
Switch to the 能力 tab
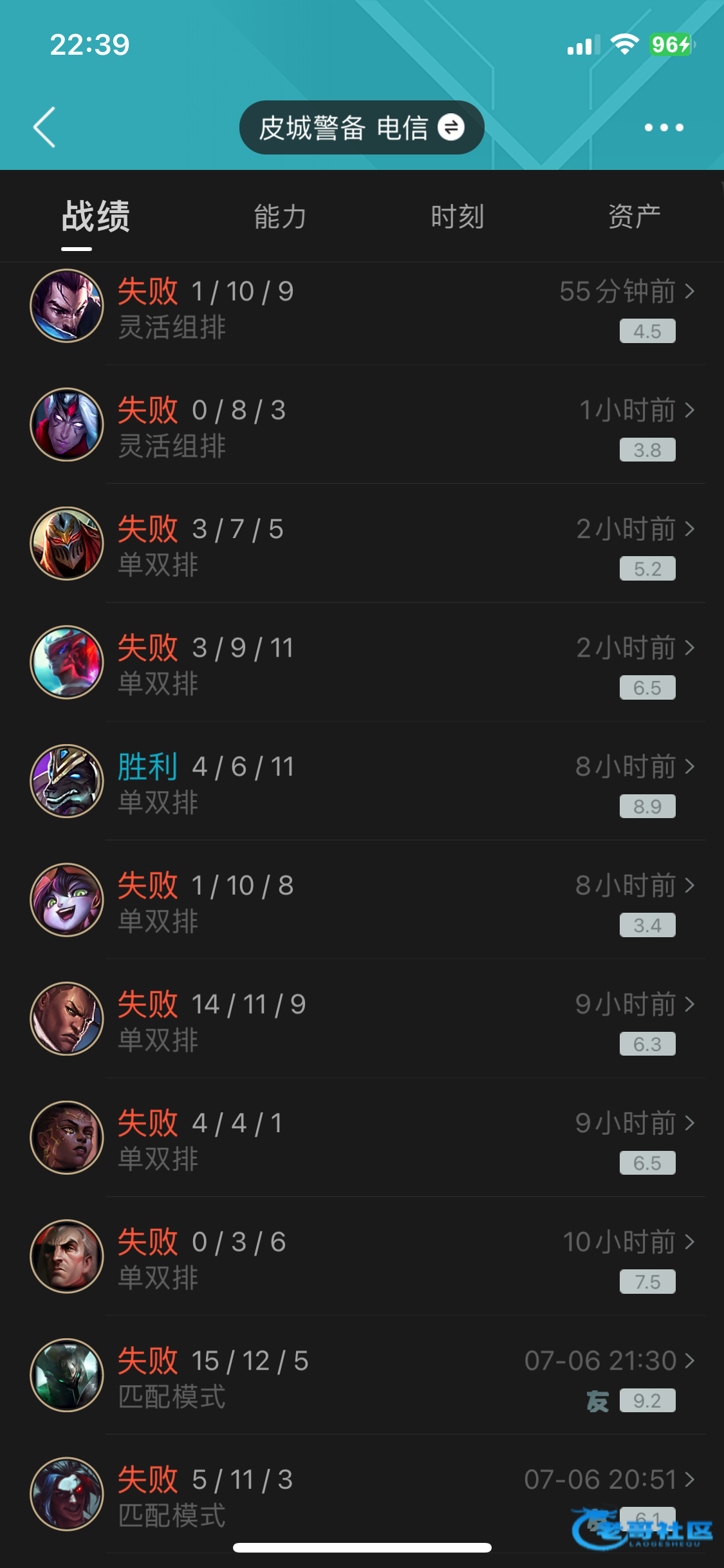(280, 217)
